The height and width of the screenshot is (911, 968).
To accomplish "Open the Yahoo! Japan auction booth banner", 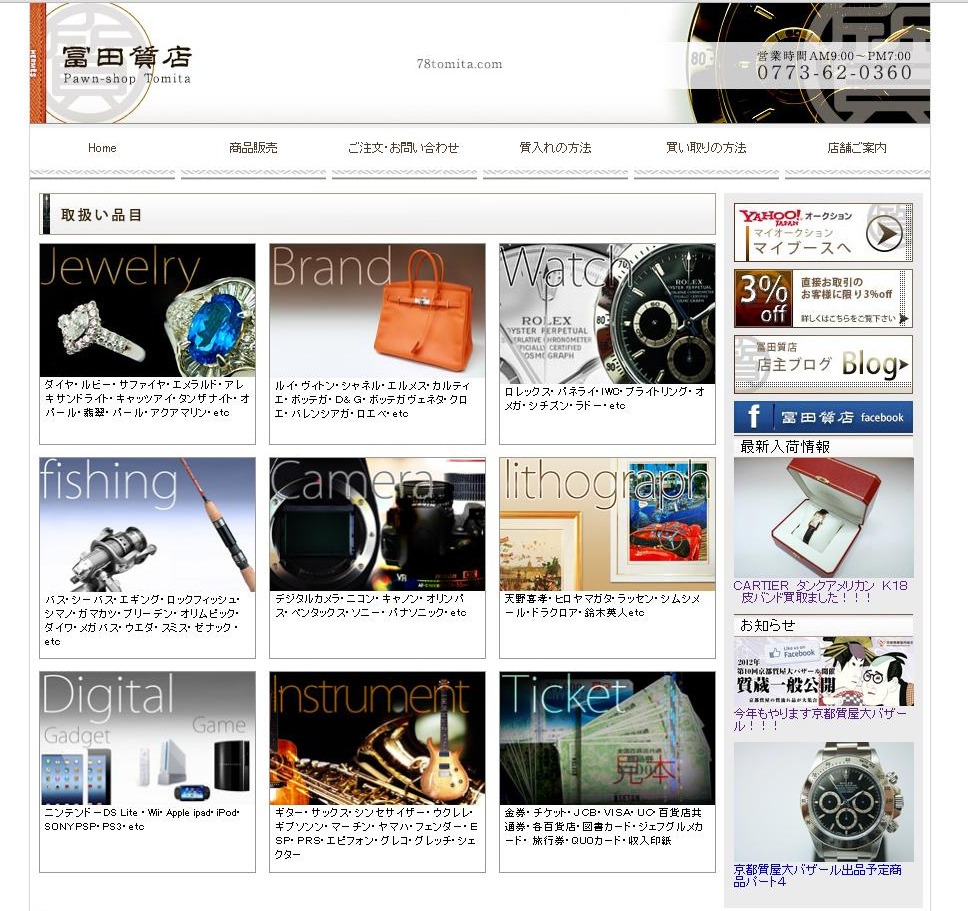I will 822,232.
